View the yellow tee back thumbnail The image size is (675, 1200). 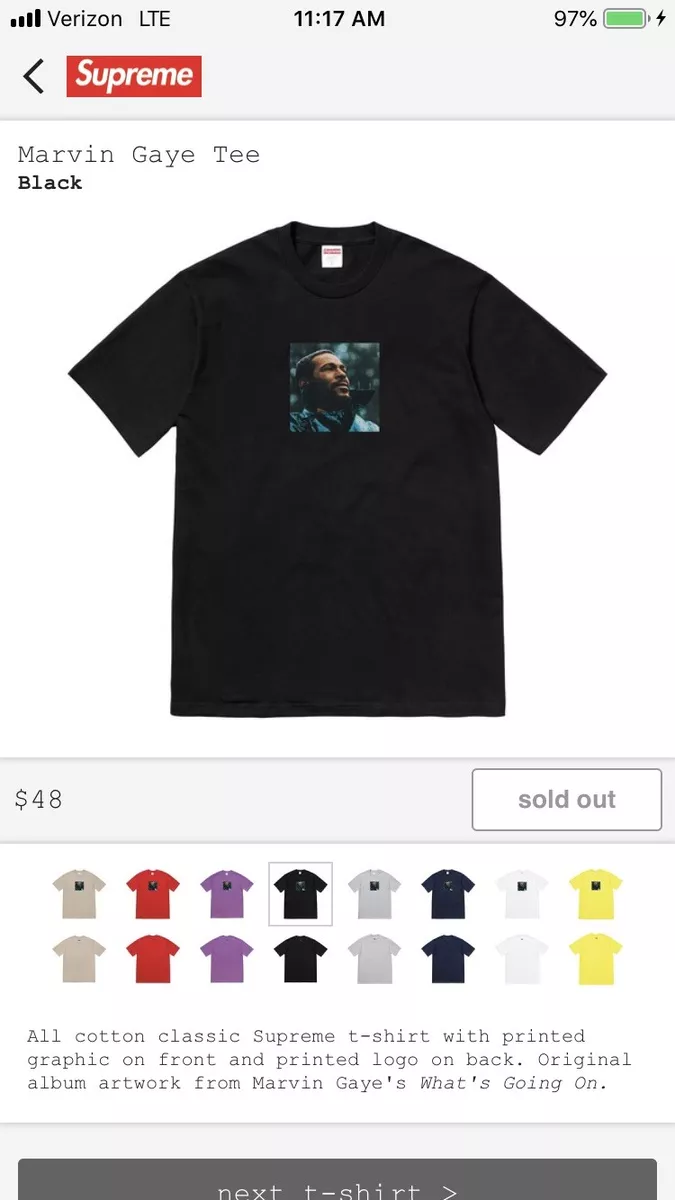(596, 960)
